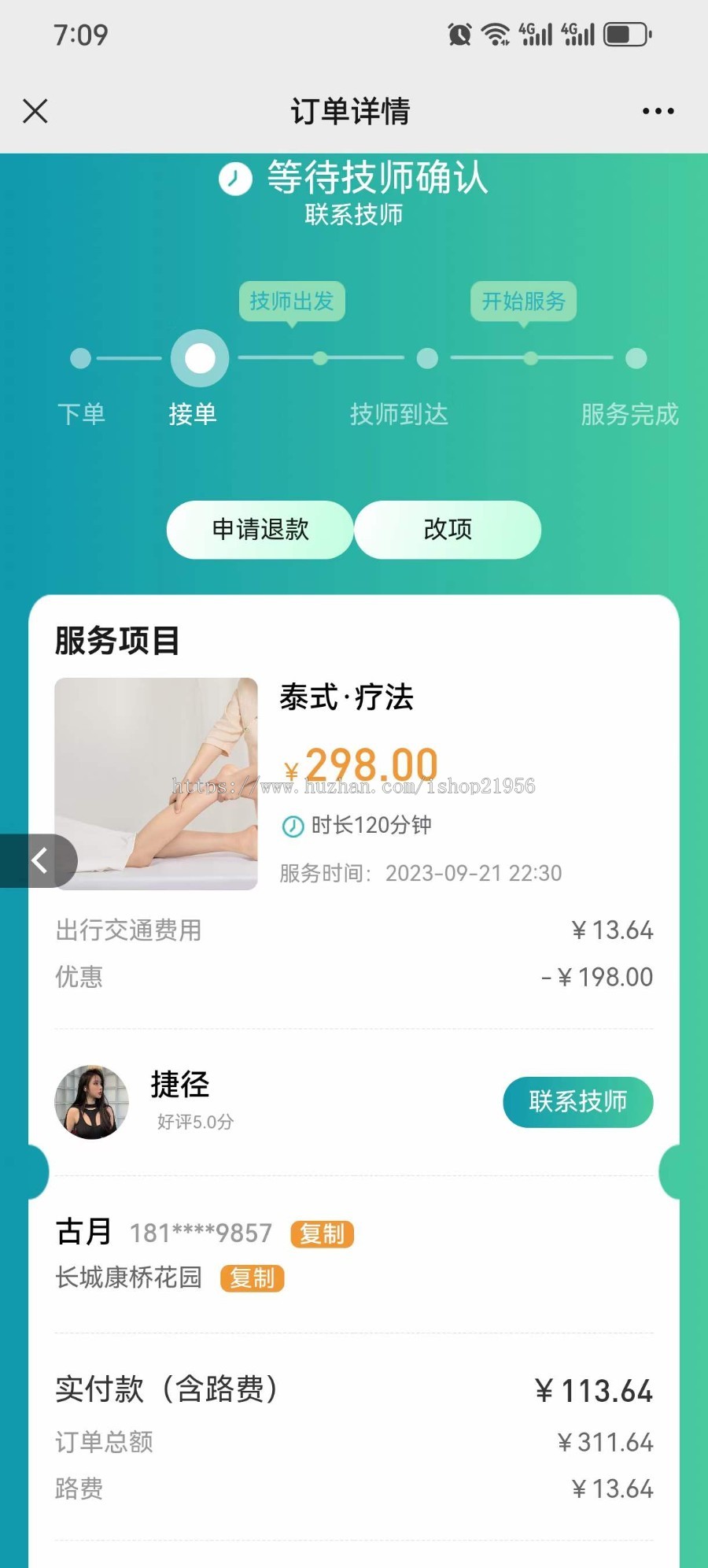Tap the 接单 progress dot
This screenshot has height=1568, width=708.
[x=197, y=358]
